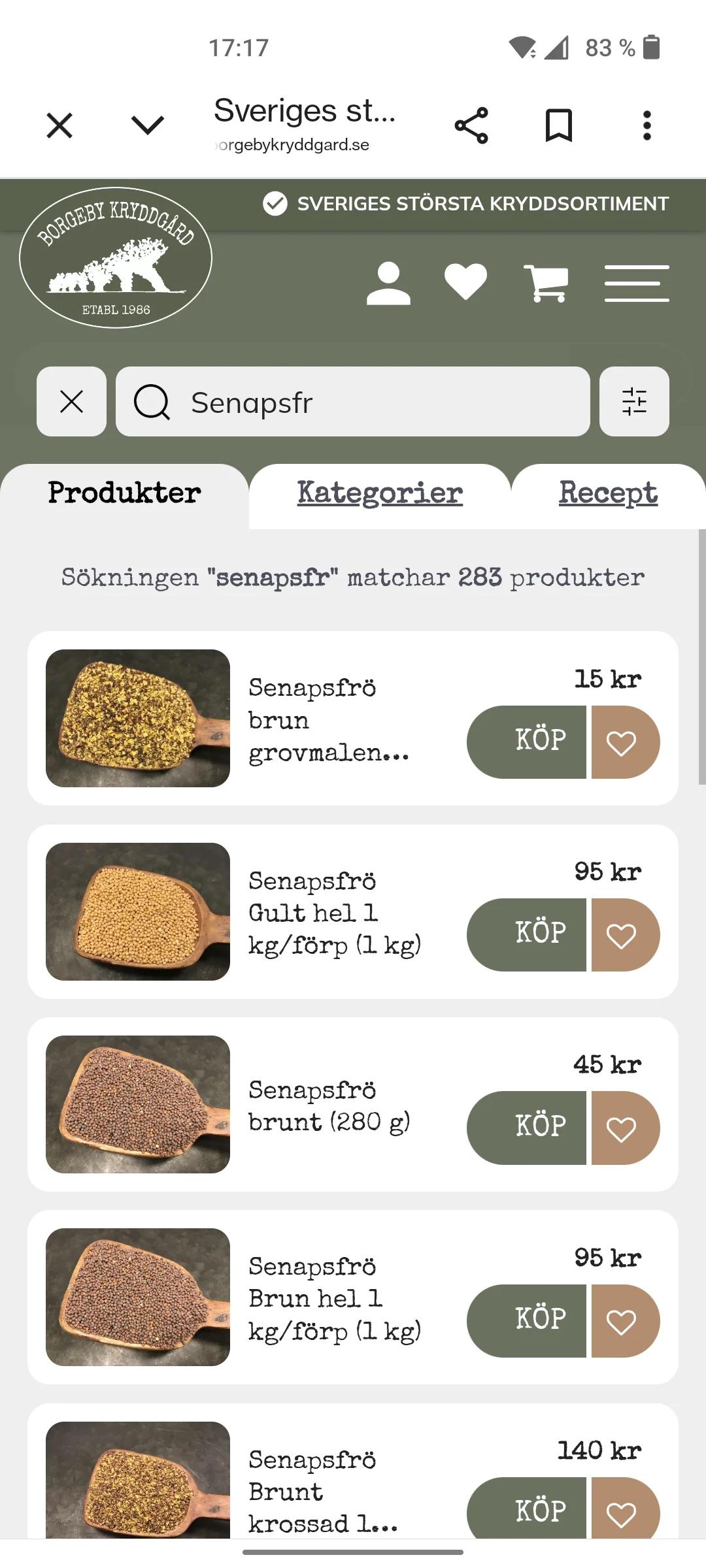Screen dimensions: 706x1568
Task: Open the Senapsfrö brunt (280 g) product
Action: (329, 1105)
